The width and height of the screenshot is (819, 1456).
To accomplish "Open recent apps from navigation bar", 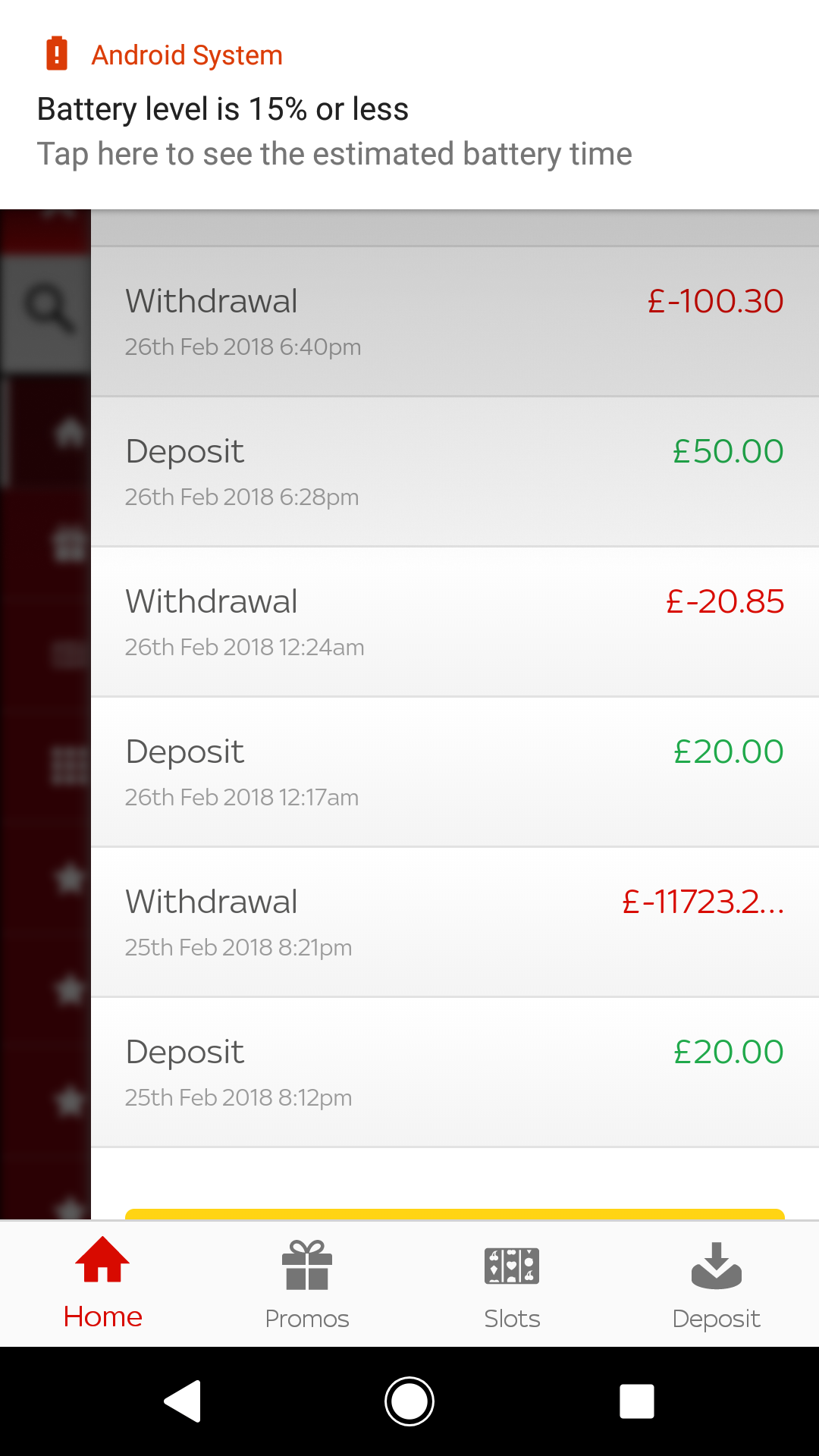I will (x=637, y=1401).
